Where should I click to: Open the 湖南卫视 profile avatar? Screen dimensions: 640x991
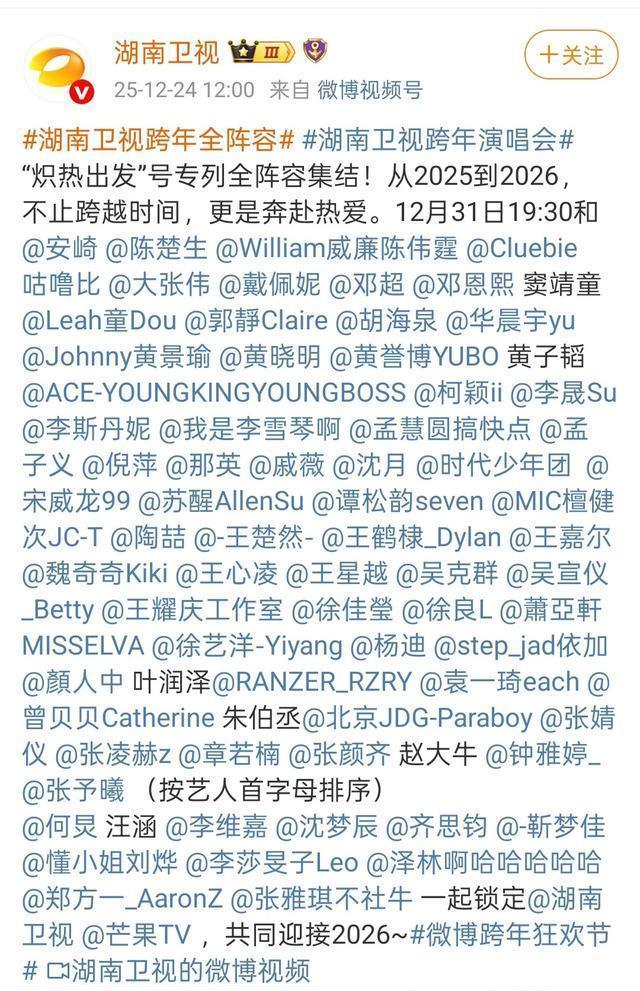(x=59, y=70)
